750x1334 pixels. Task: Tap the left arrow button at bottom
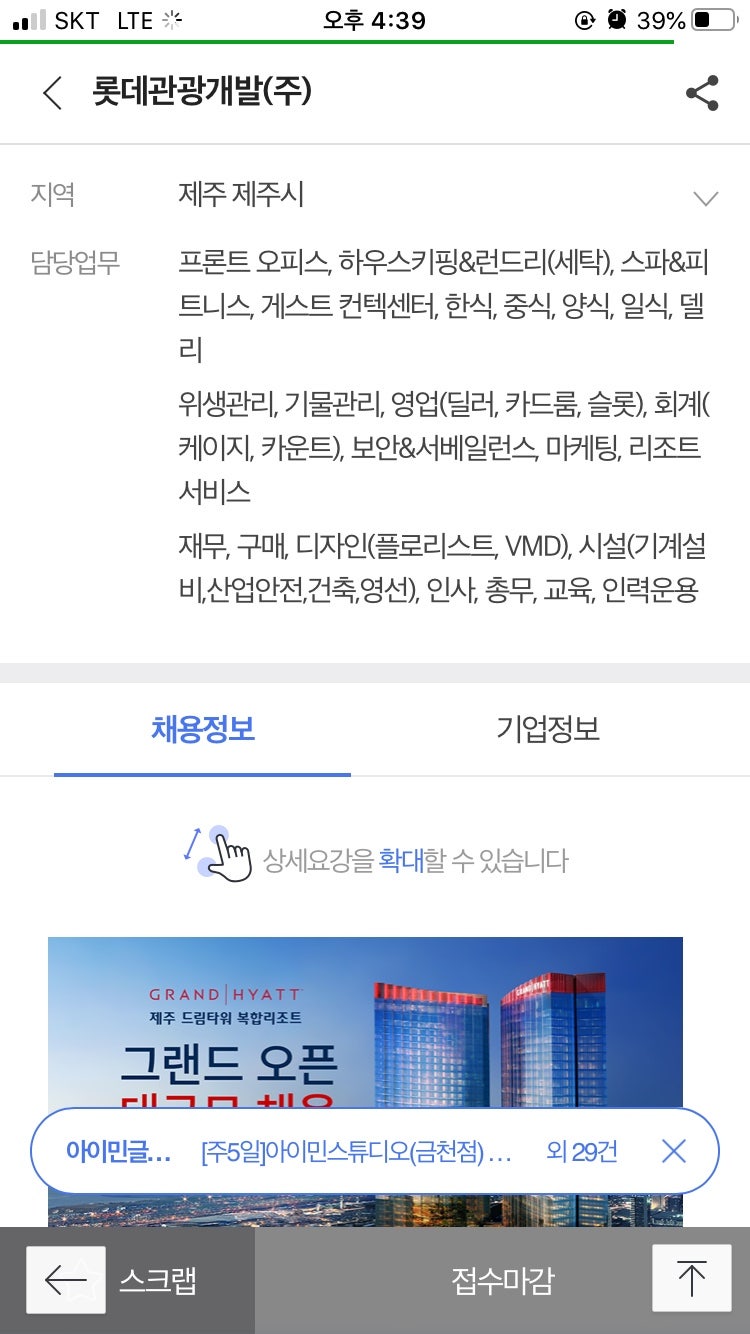66,1279
